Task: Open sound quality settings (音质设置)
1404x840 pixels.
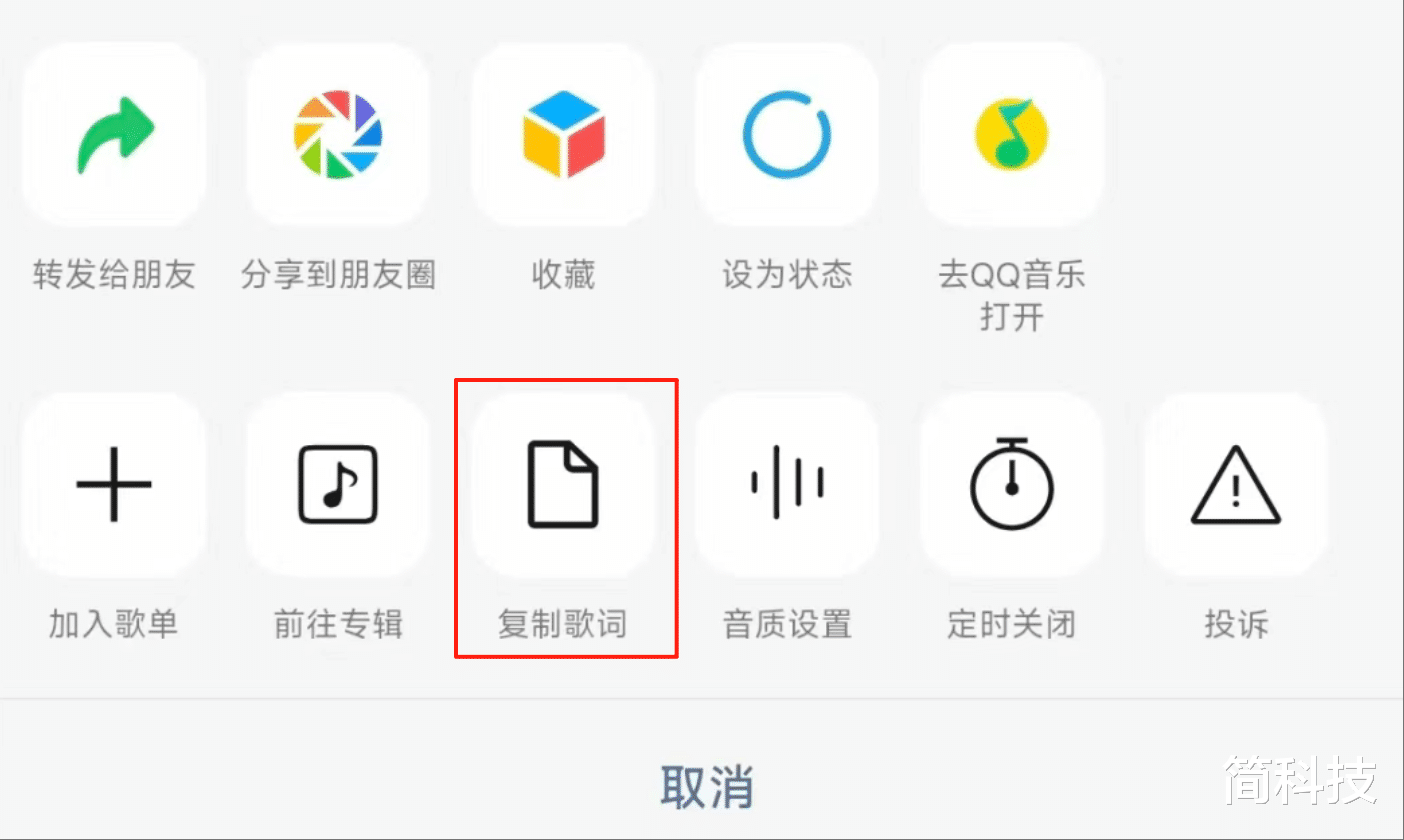Action: pyautogui.click(x=787, y=484)
